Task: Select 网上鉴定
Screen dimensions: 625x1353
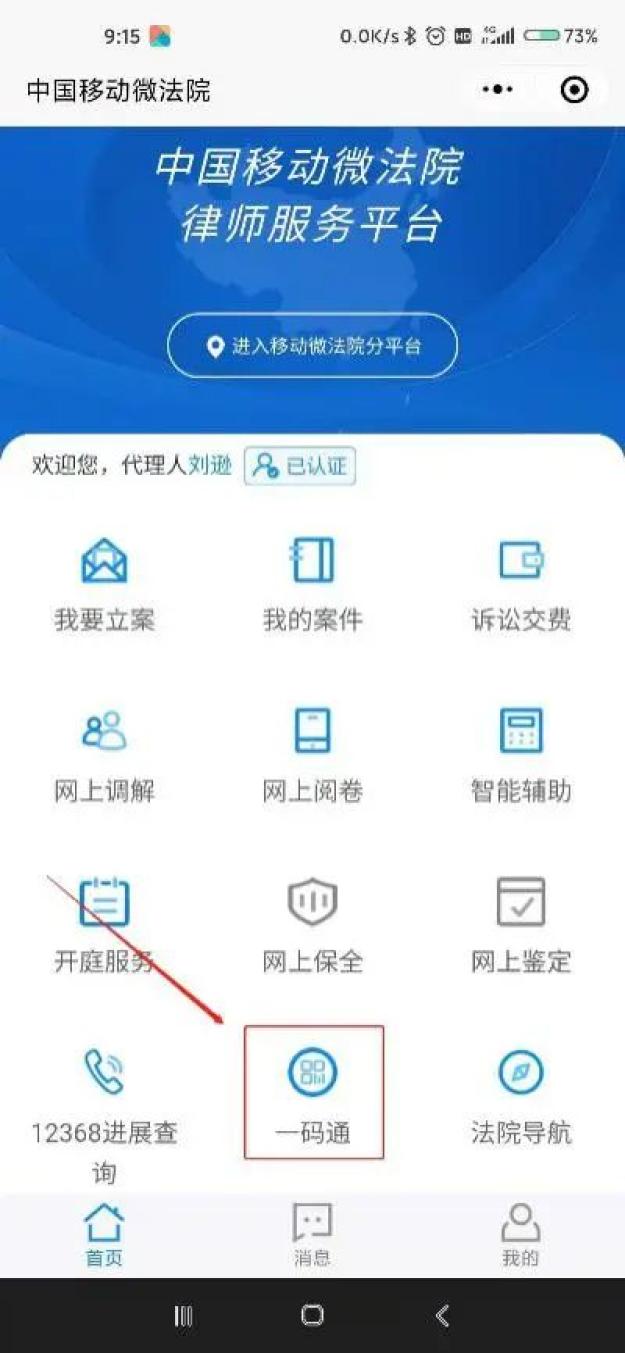Action: coord(521,927)
